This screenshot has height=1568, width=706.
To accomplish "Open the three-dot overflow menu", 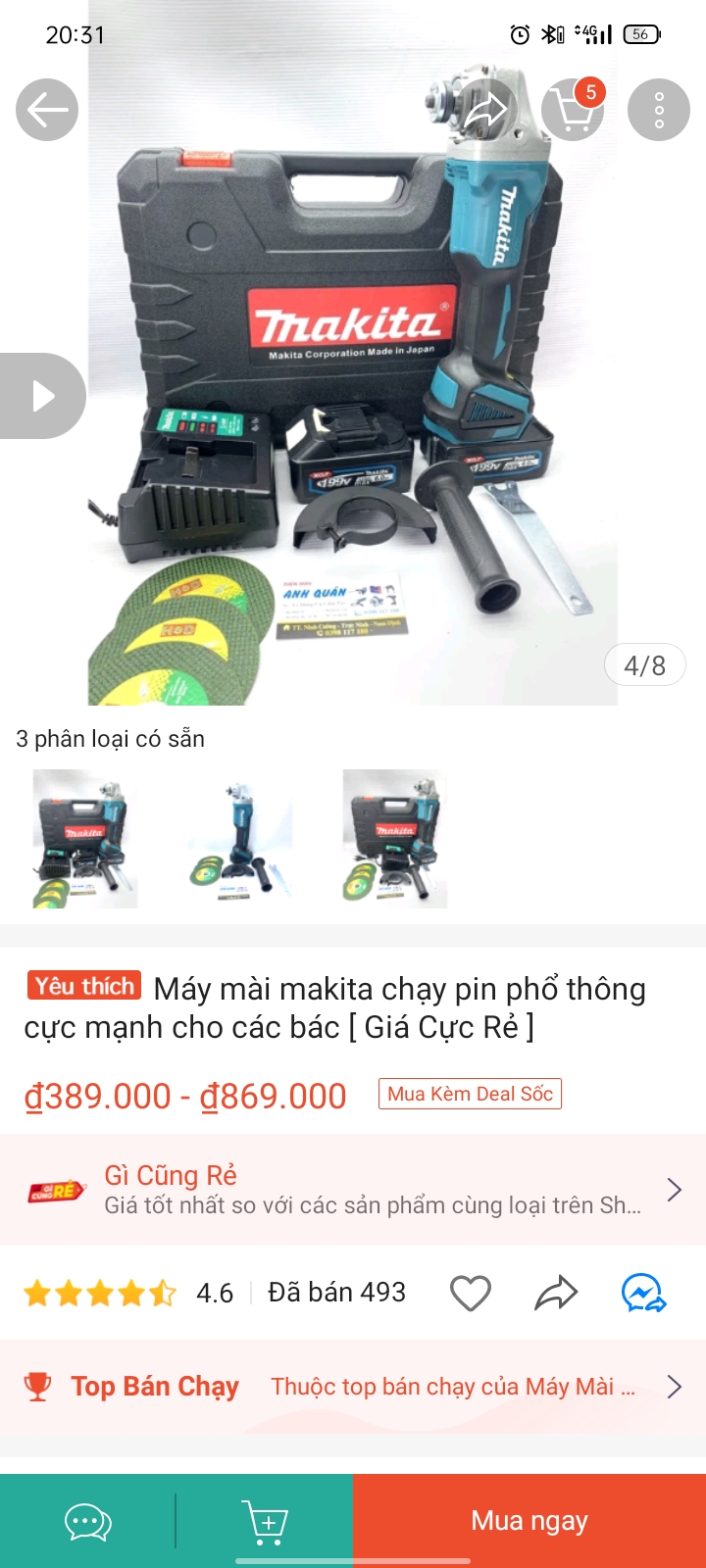I will (659, 110).
